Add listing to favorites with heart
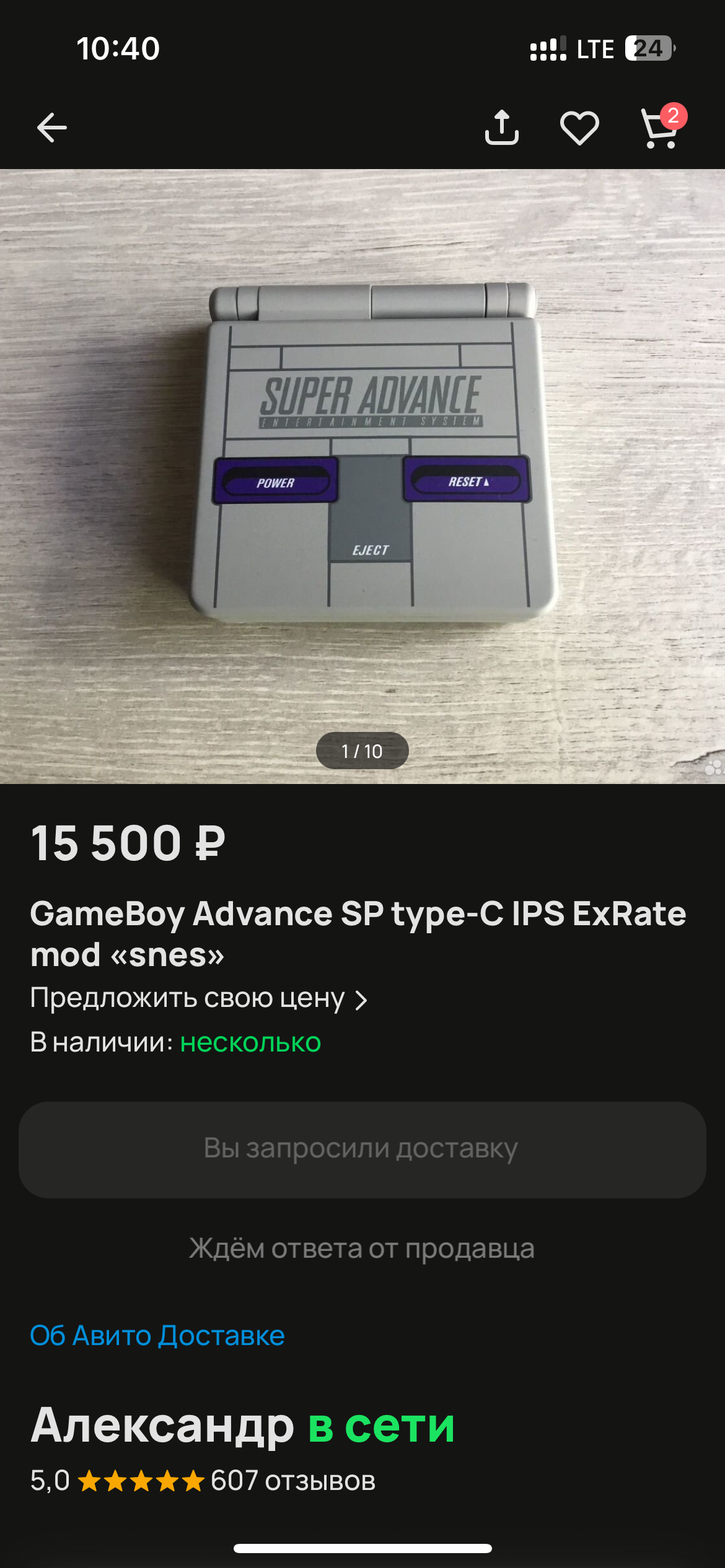 [x=579, y=128]
